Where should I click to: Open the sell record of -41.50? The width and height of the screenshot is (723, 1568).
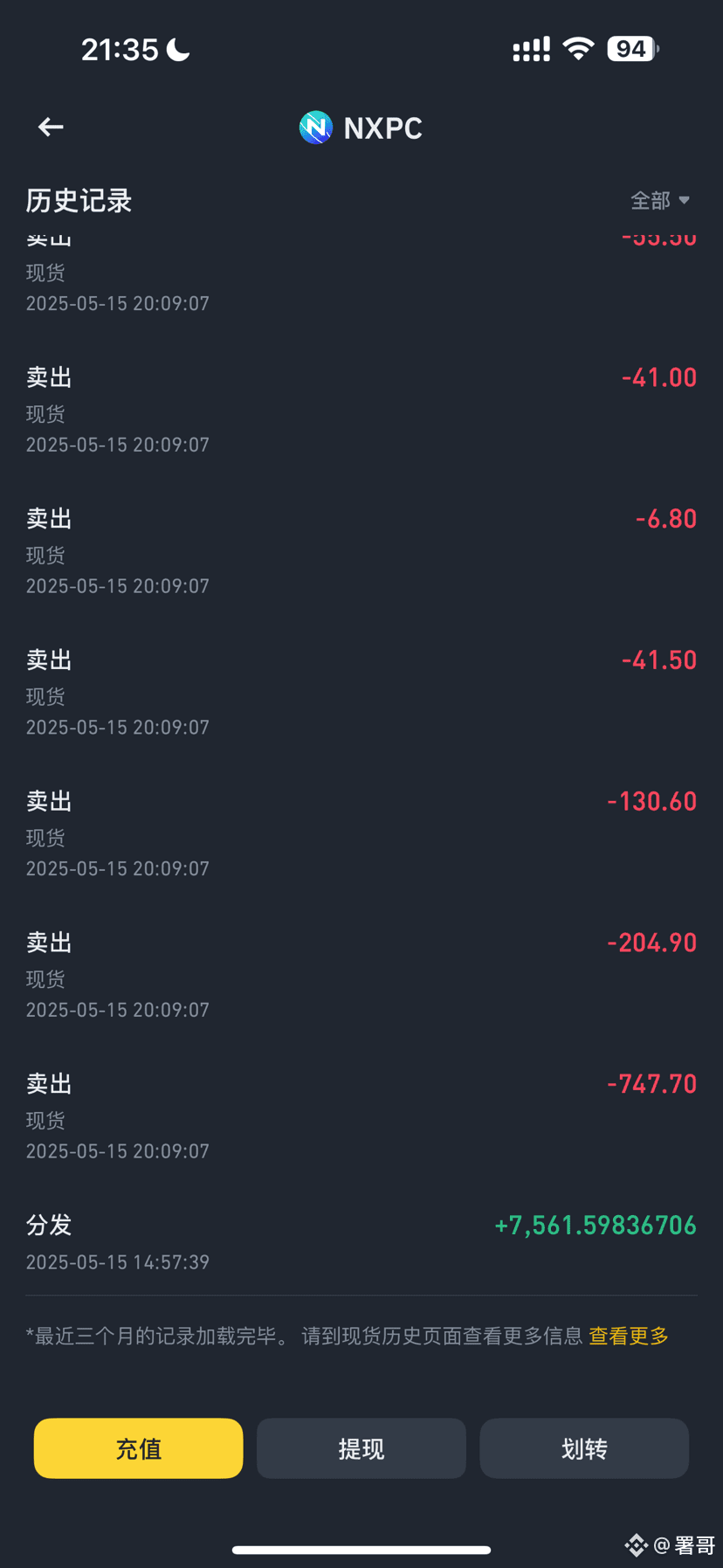[x=361, y=692]
